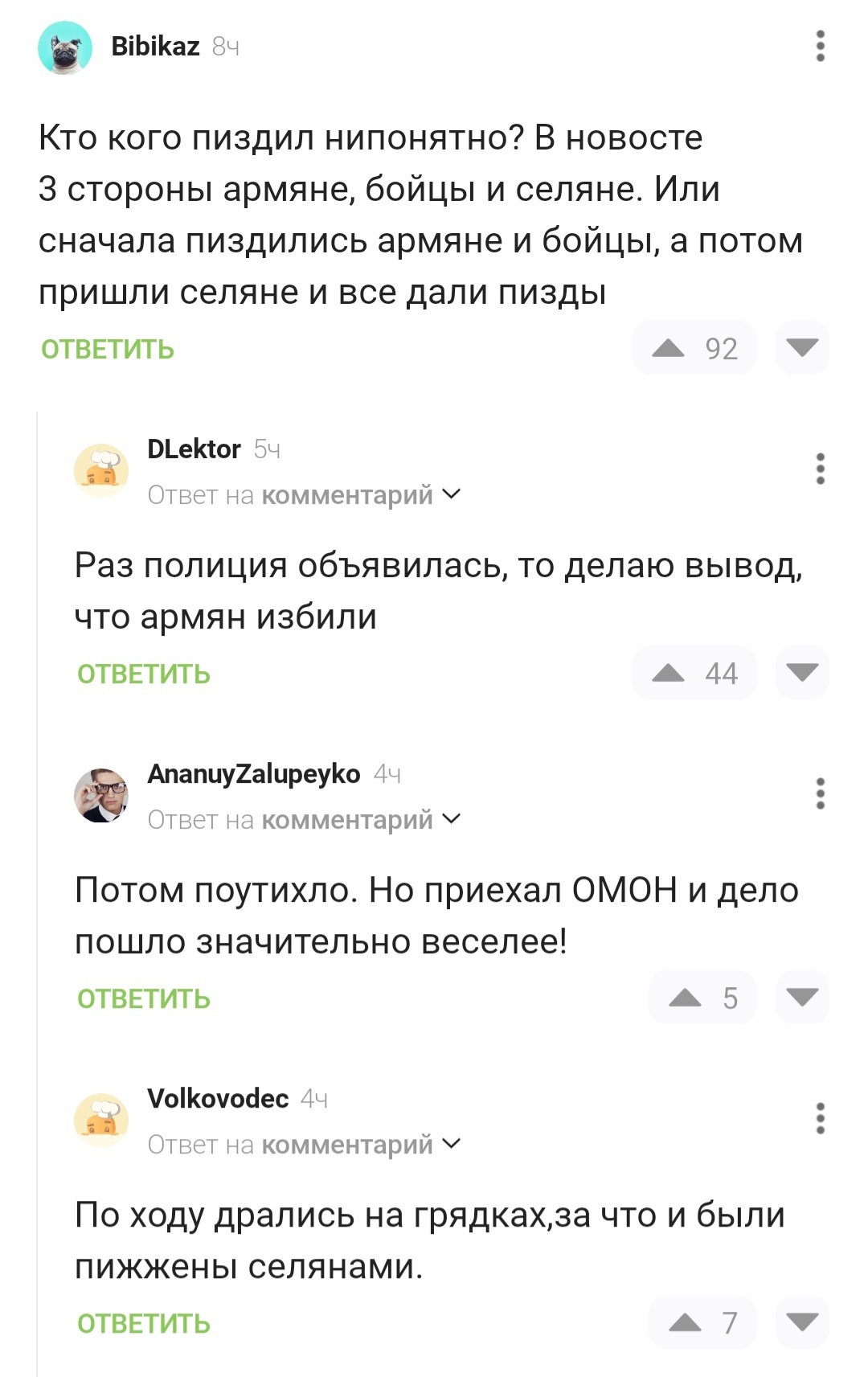Downvote Volkovodec's comment
868x1377 pixels.
pos(802,1322)
